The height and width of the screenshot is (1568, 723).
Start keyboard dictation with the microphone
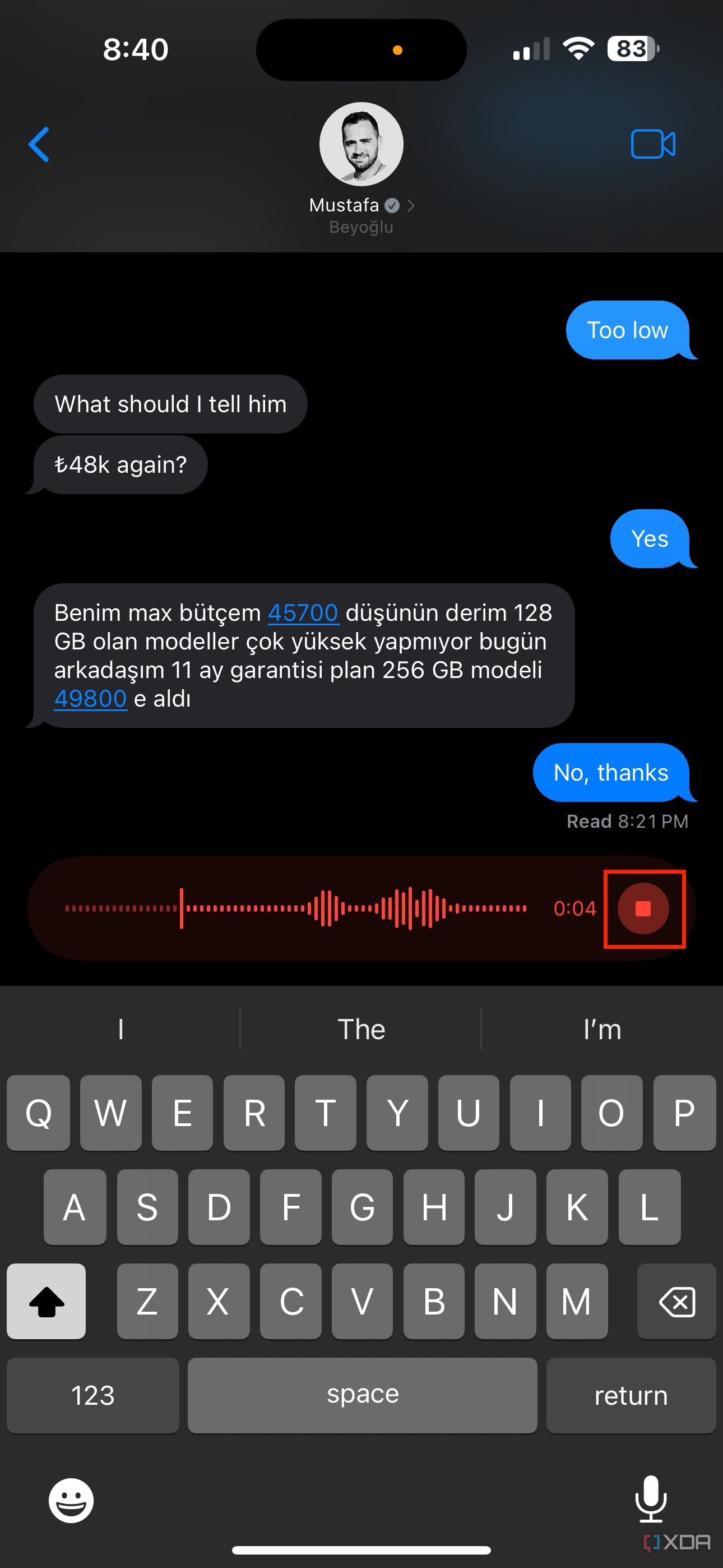[x=651, y=1498]
